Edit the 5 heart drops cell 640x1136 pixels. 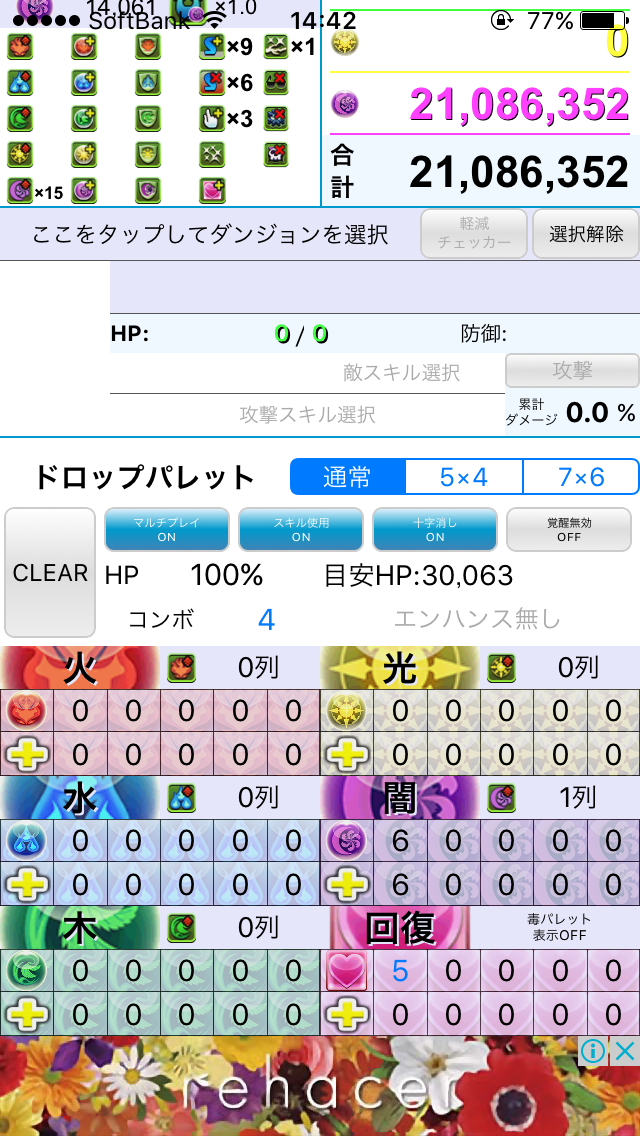point(400,971)
